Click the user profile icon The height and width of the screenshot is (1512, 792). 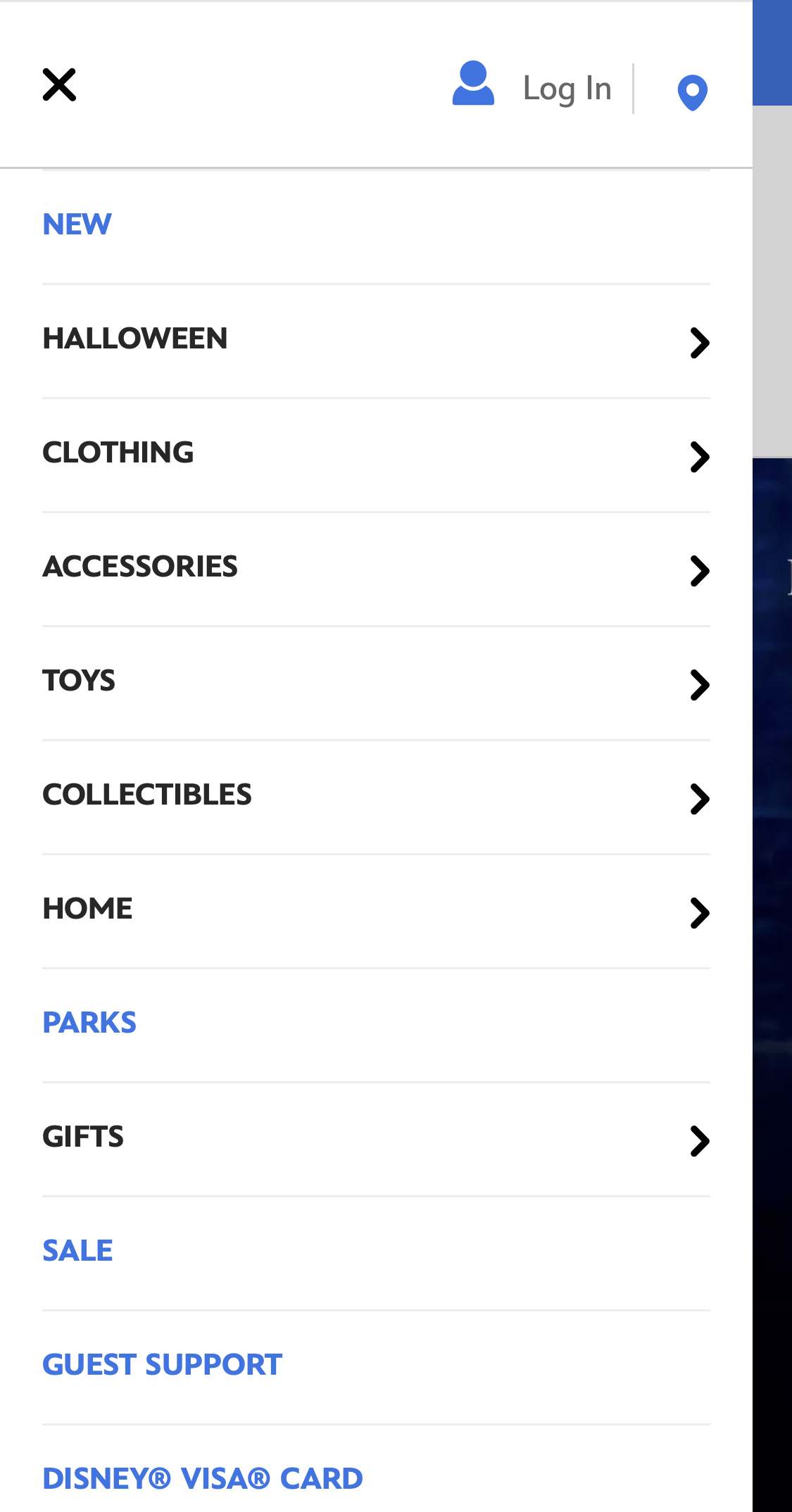(x=472, y=86)
